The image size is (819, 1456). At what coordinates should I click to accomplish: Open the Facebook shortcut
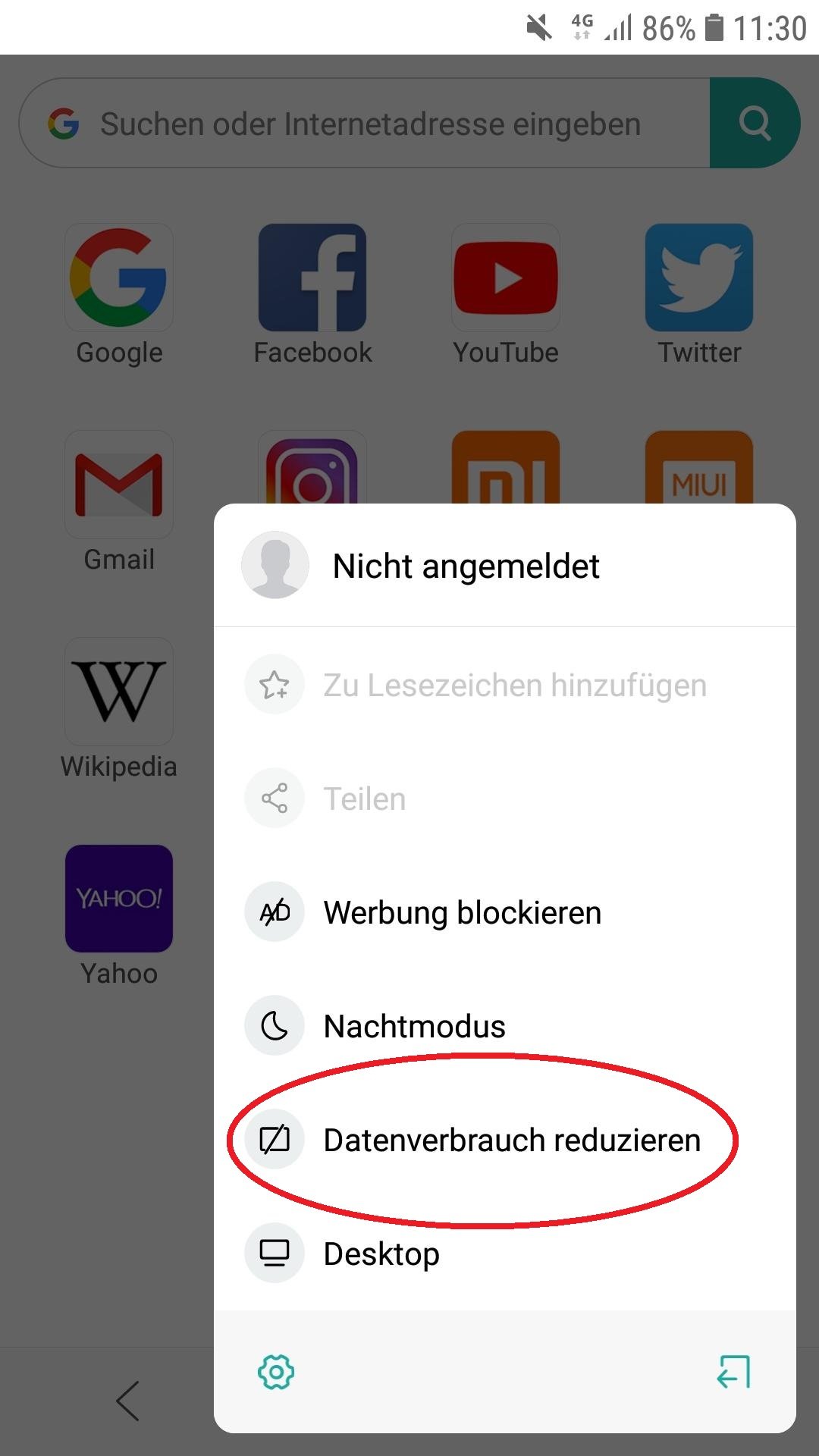pyautogui.click(x=312, y=278)
